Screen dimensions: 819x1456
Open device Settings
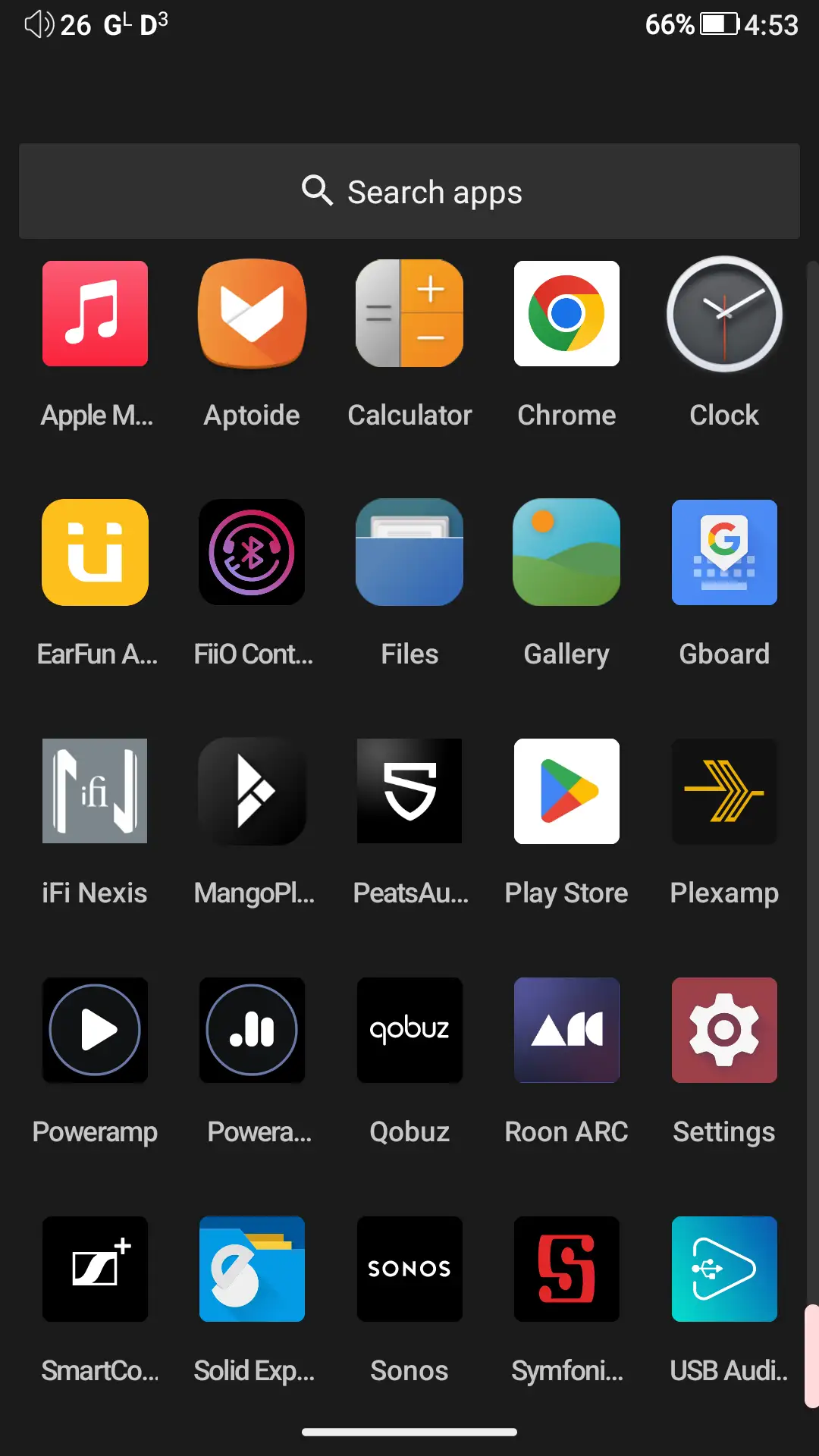[724, 1031]
